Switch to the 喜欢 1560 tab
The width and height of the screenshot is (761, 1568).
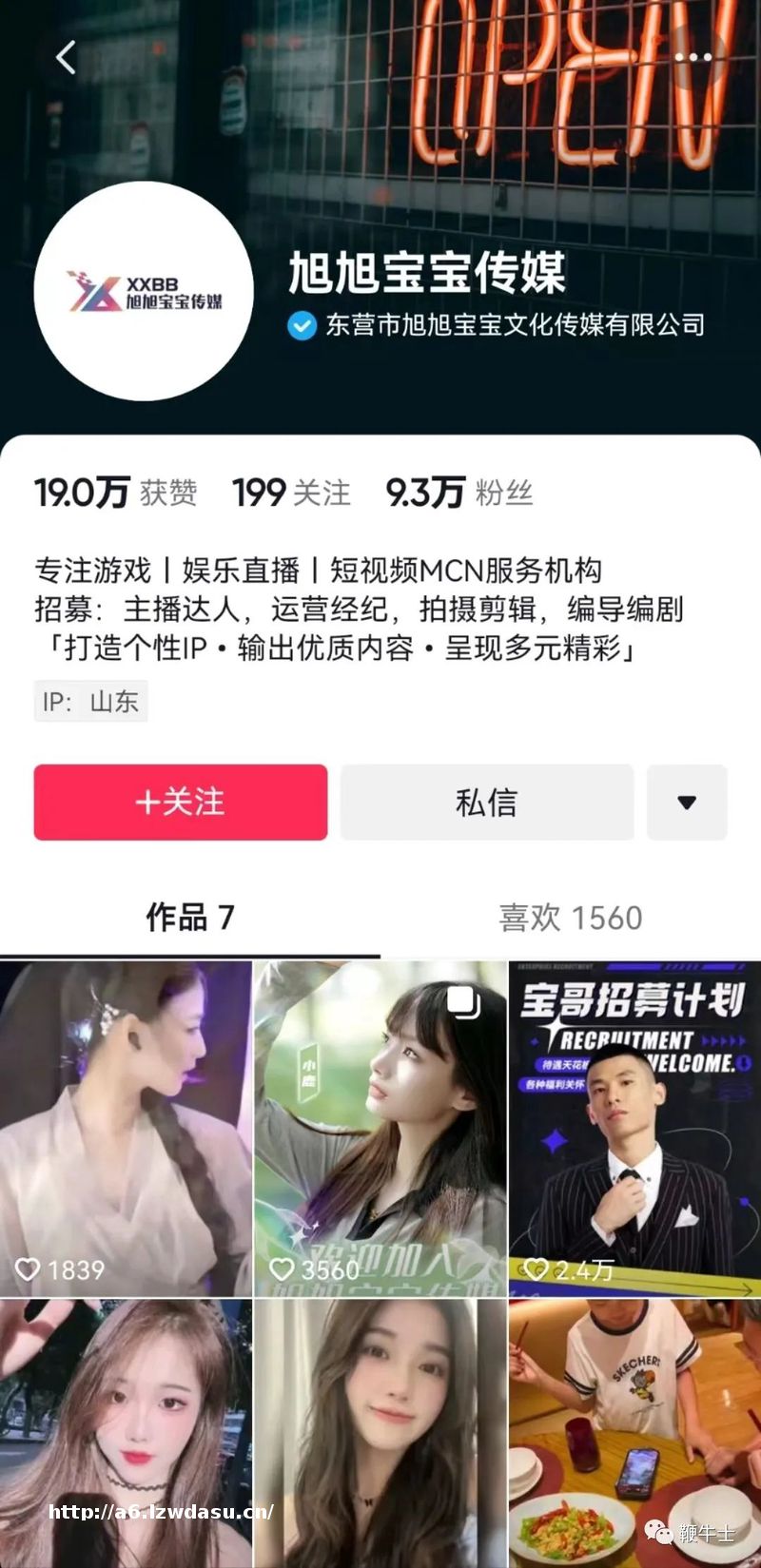(x=570, y=918)
